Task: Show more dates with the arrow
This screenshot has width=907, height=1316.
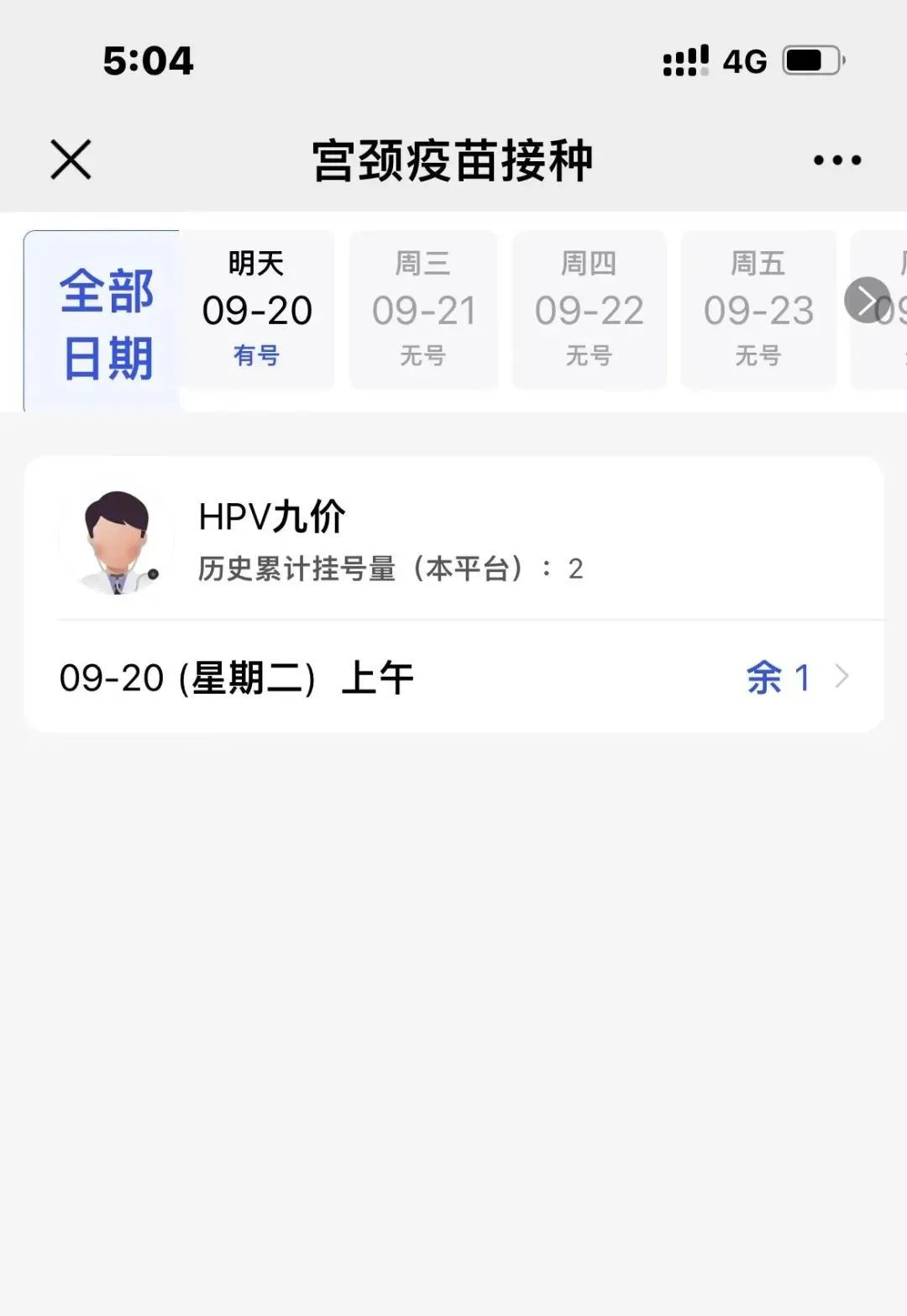Action: pyautogui.click(x=867, y=300)
